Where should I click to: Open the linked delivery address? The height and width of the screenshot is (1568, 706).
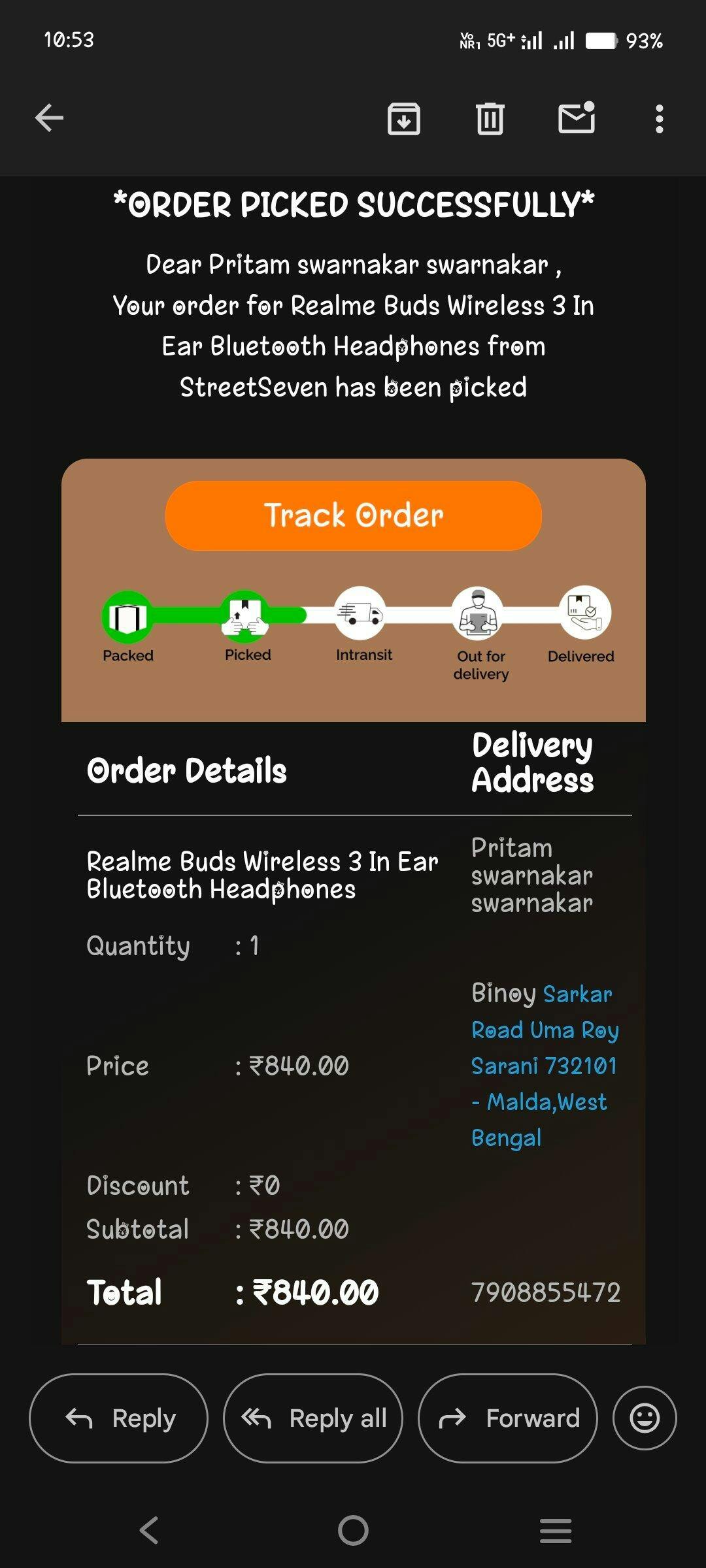[x=545, y=1066]
